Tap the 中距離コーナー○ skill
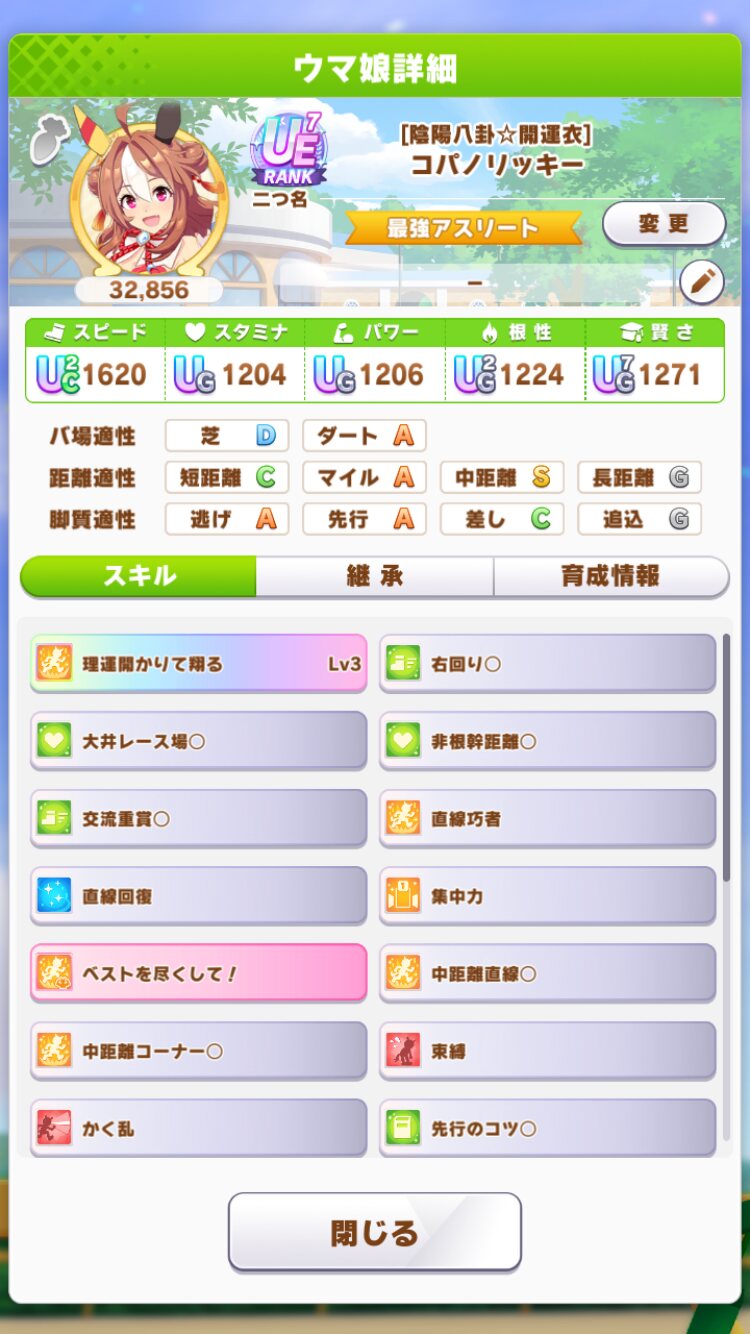 click(x=199, y=1051)
